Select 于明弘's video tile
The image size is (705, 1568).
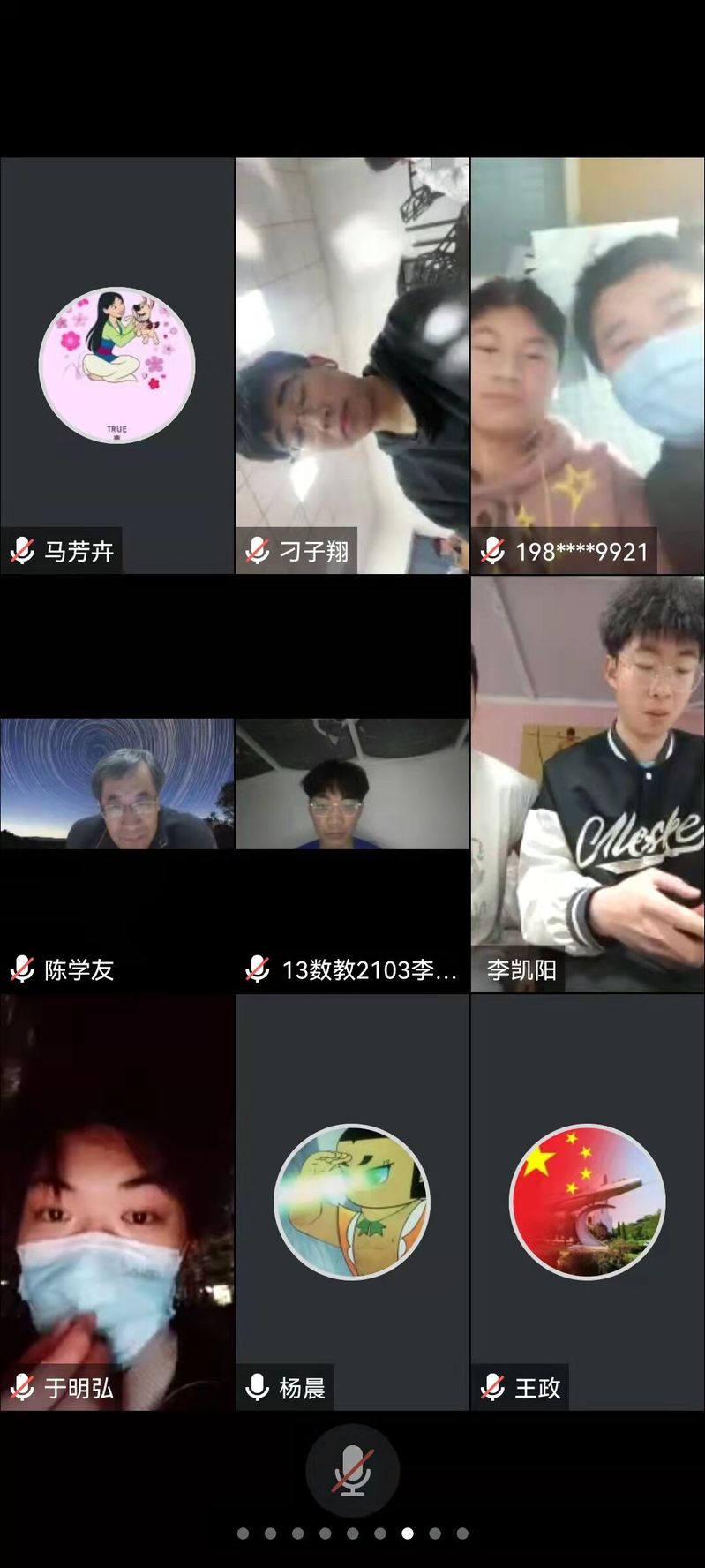pos(117,1201)
